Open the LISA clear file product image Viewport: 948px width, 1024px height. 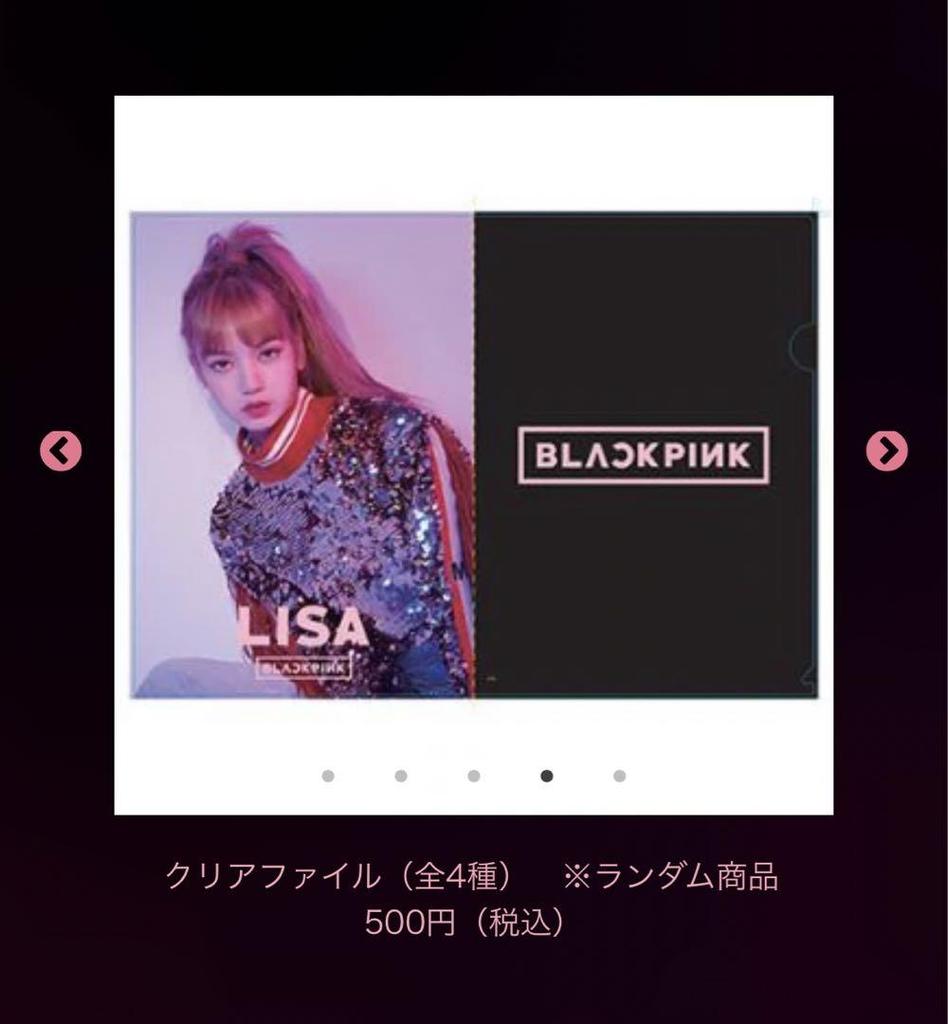pos(474,455)
